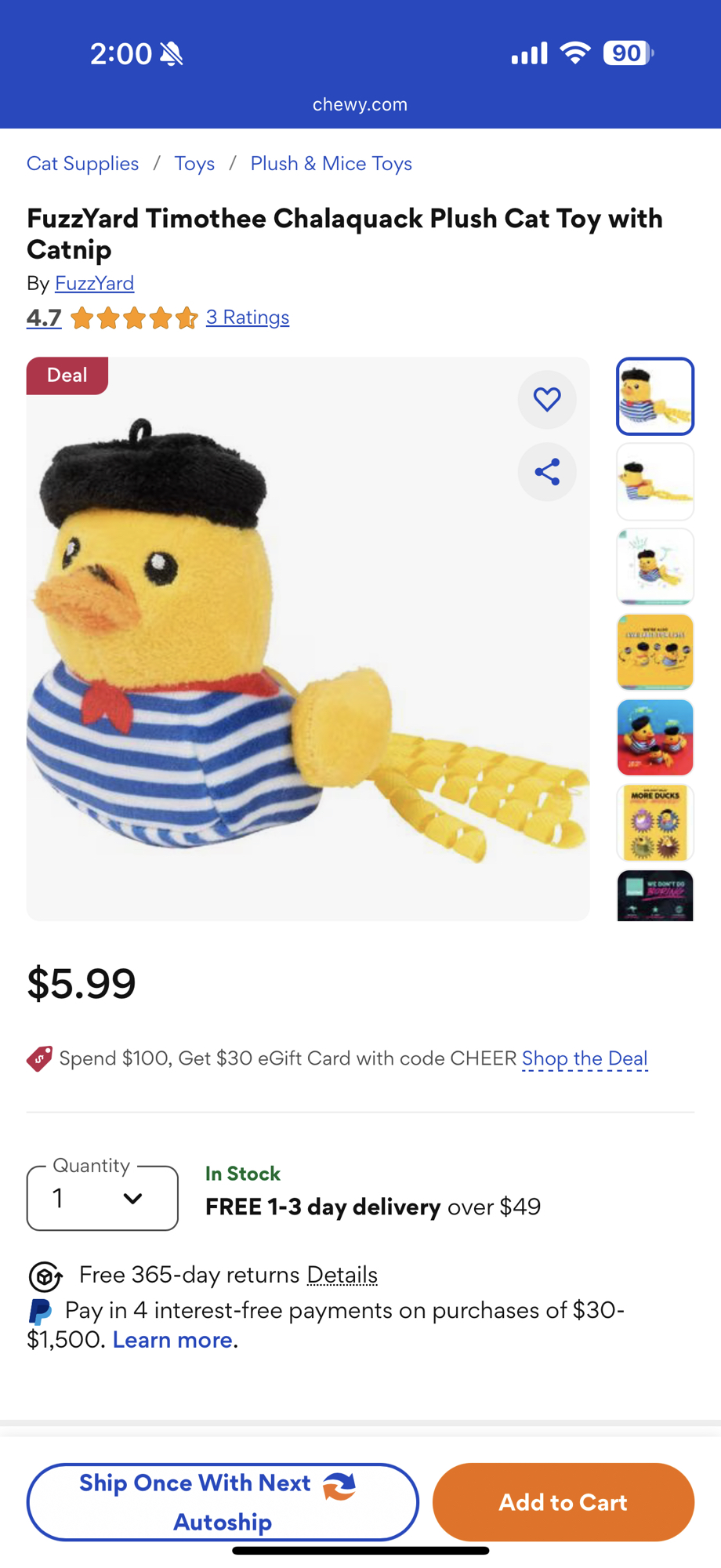Choose Ship Once With Next Autoship
721x1568 pixels.
click(223, 1501)
